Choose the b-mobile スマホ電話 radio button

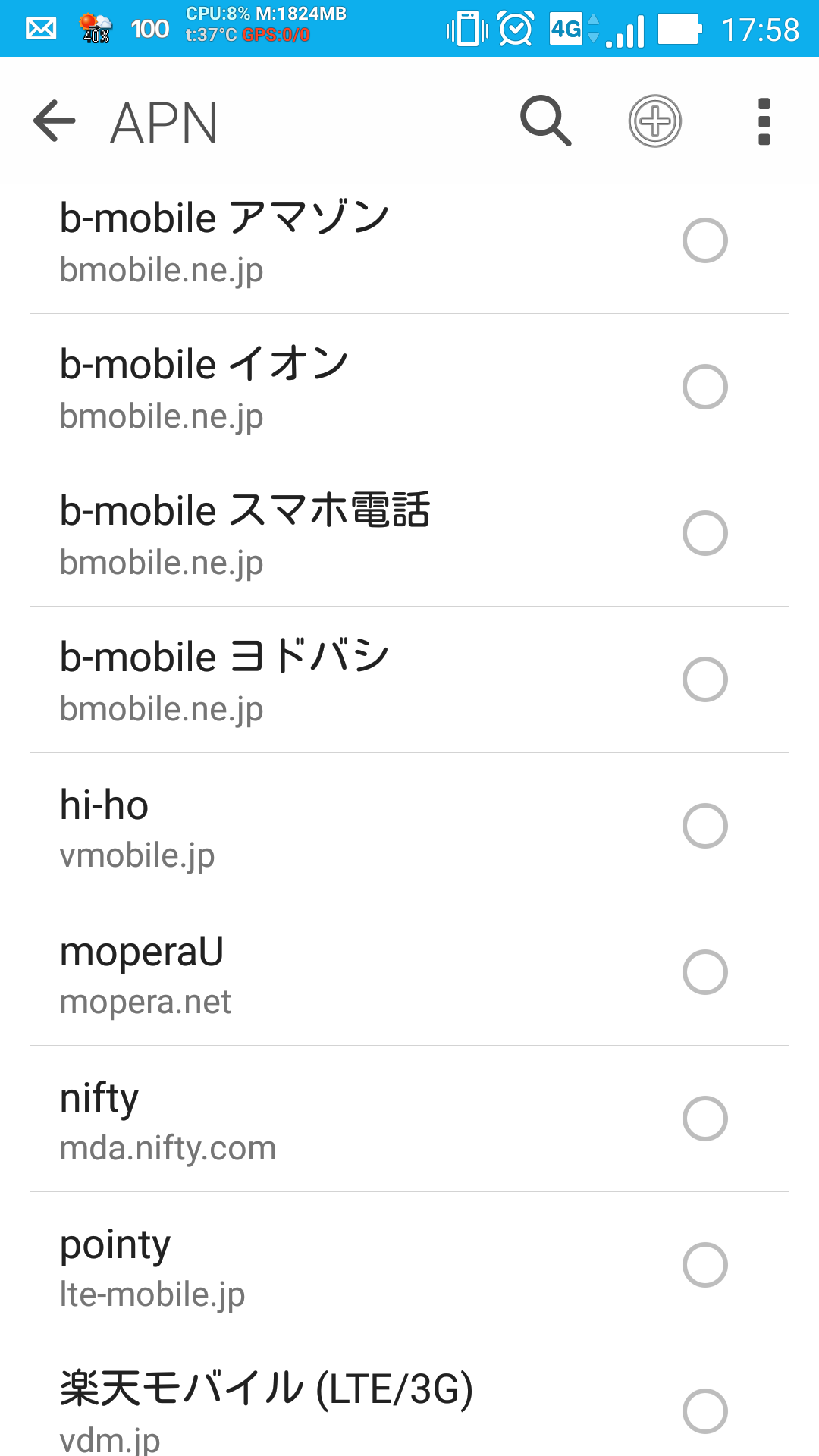[x=705, y=533]
